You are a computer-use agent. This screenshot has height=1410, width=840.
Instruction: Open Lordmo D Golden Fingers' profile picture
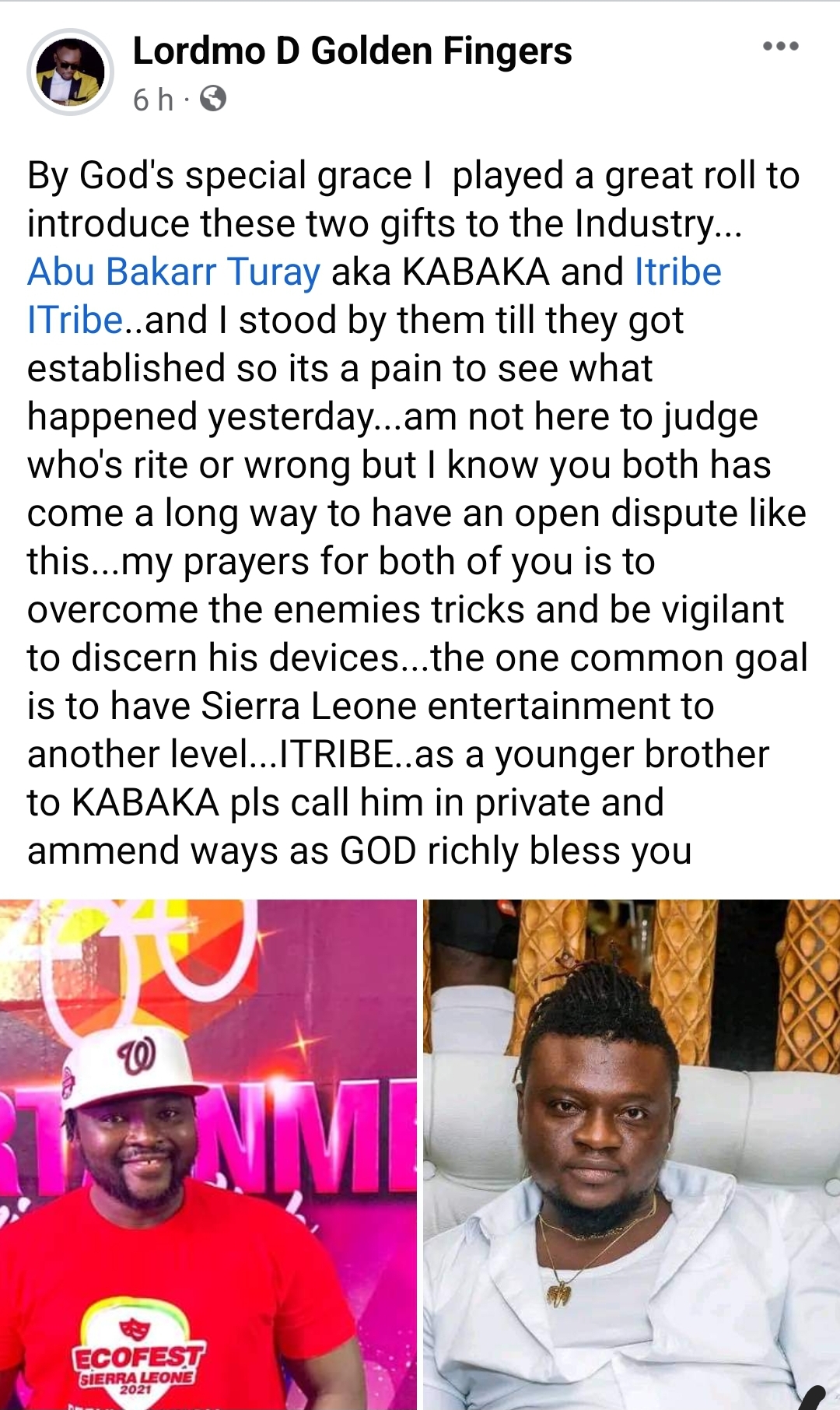point(70,72)
